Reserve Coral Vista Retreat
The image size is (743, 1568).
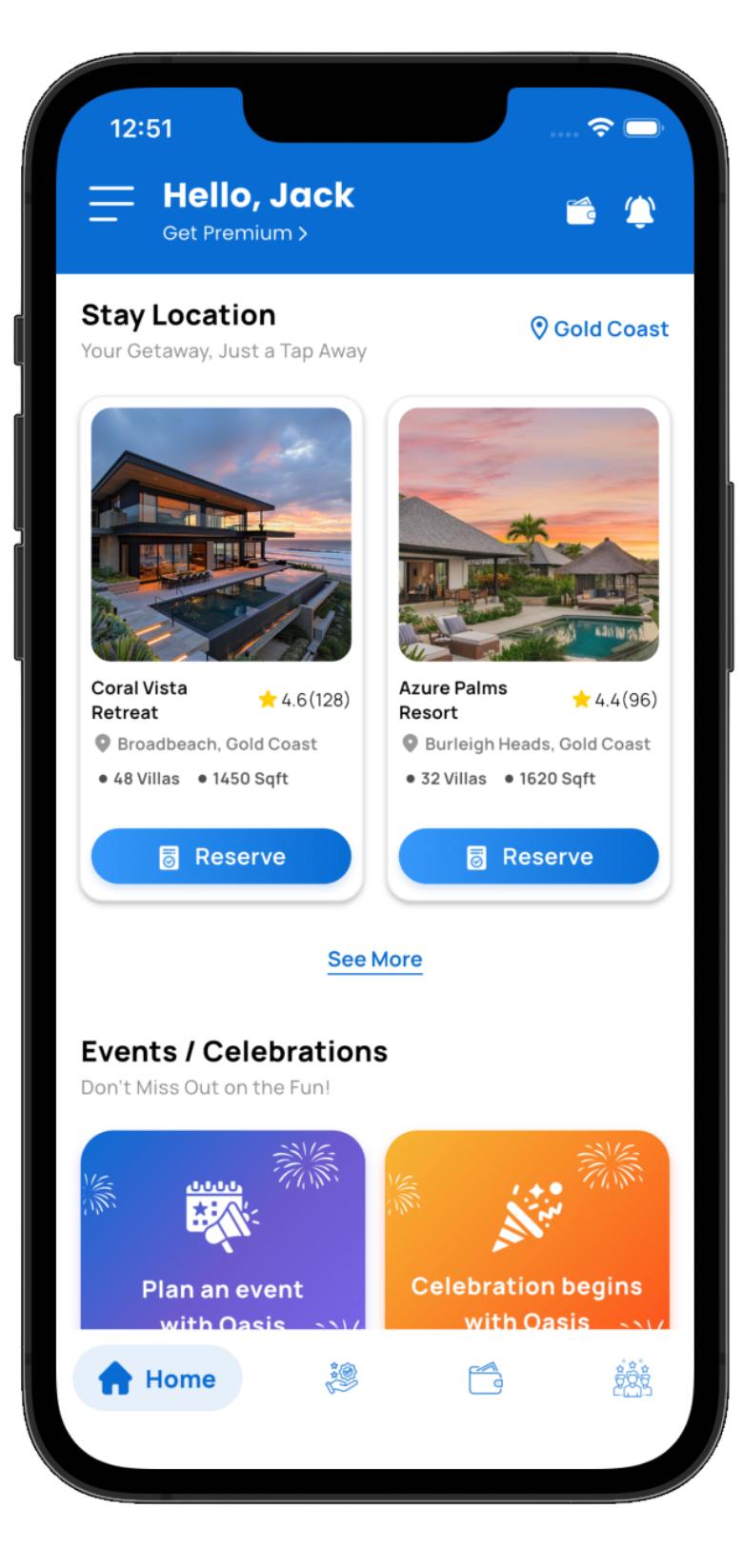[x=221, y=857]
